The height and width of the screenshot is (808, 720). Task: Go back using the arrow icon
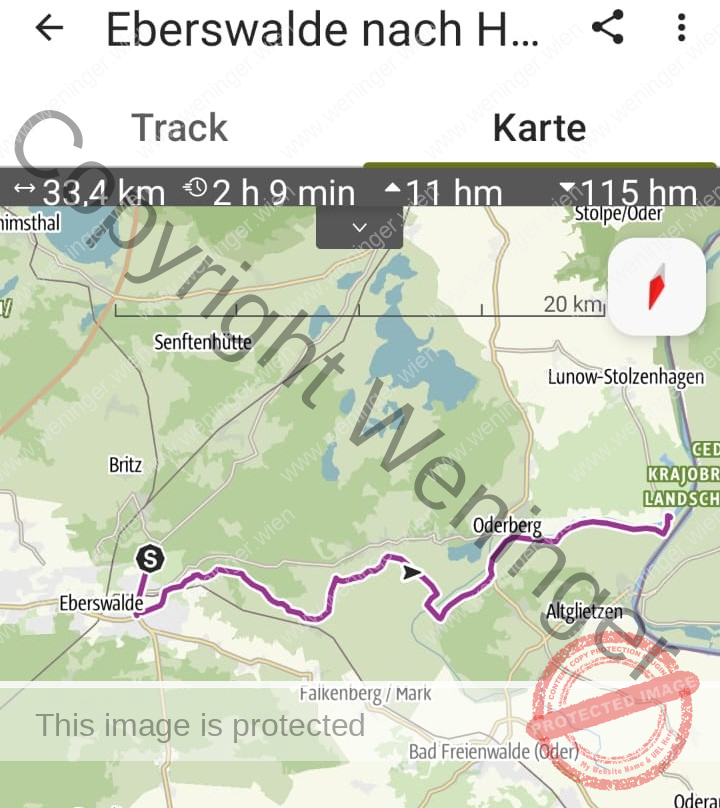[x=48, y=28]
